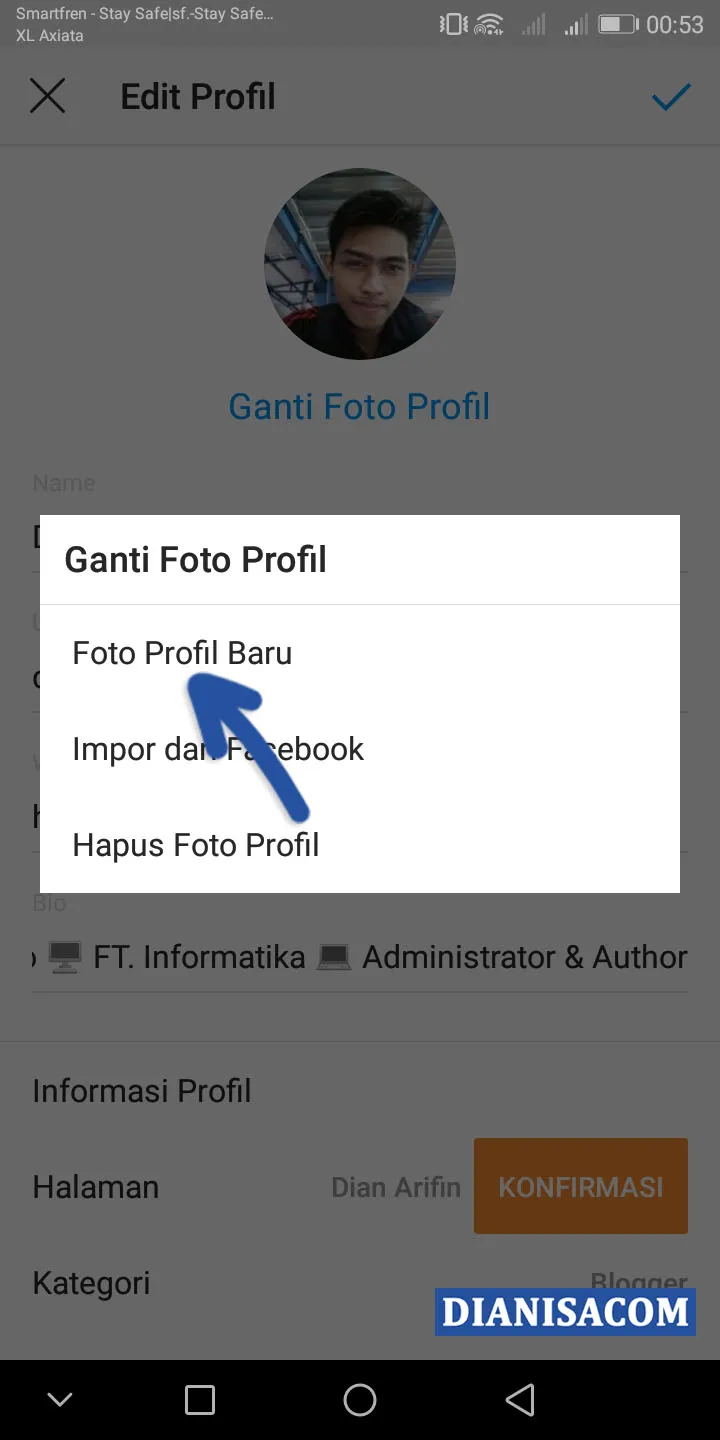Screen dimensions: 720x1440
Task: Select Impor dari Facebook option
Action: click(x=218, y=748)
